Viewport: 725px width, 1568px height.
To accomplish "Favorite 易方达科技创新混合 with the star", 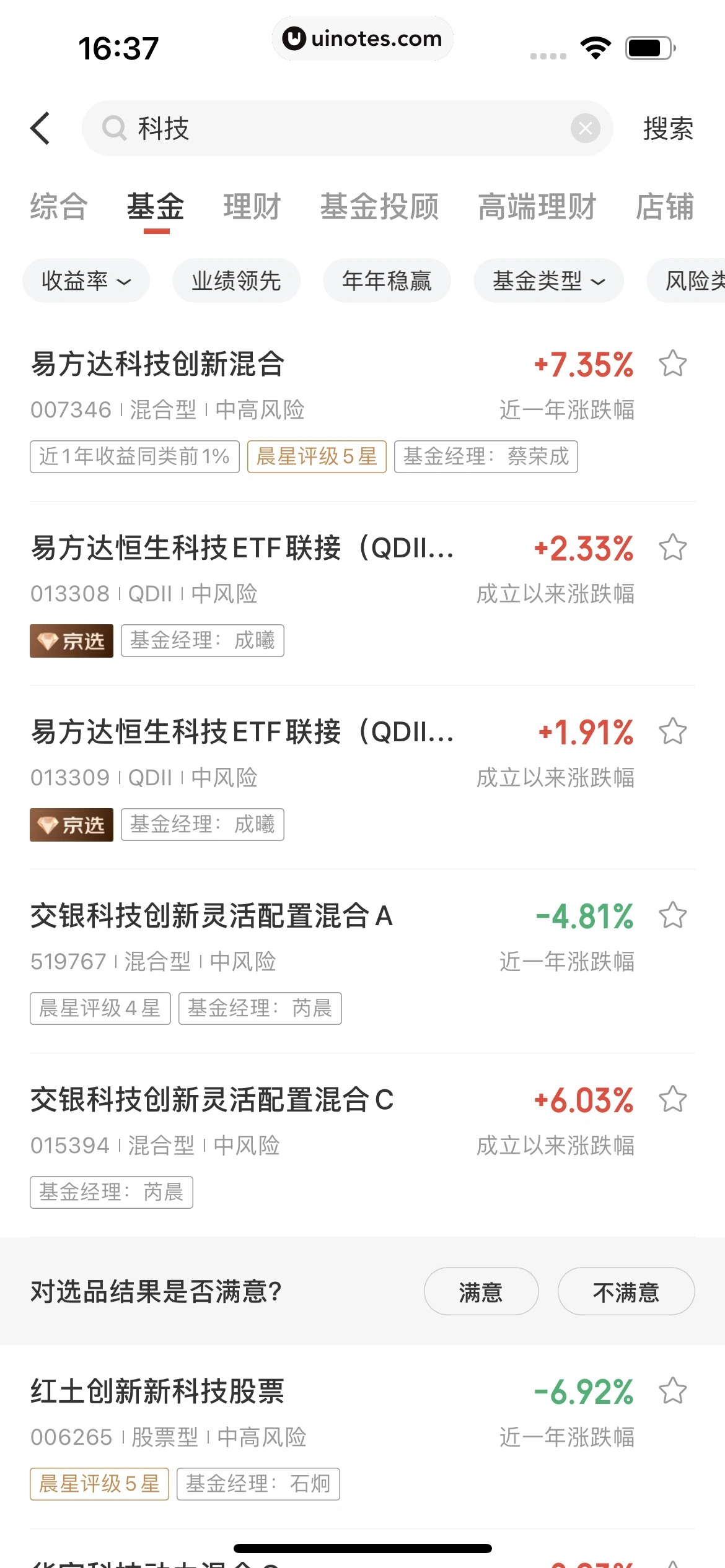I will tap(672, 364).
